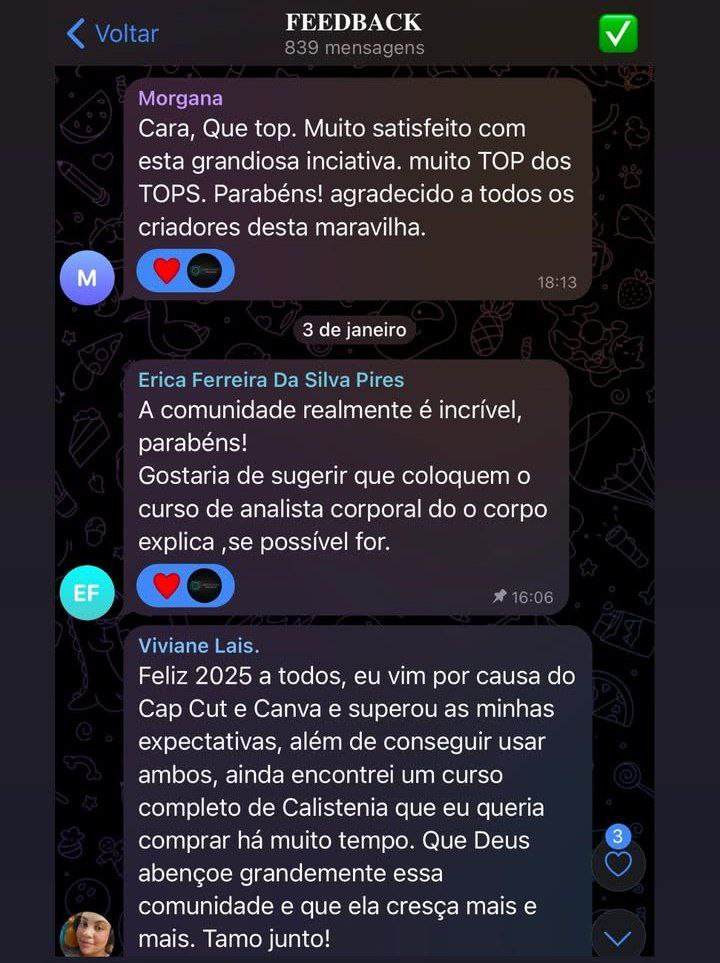Tap the red heart reaction under Erica's message
The height and width of the screenshot is (963, 720).
click(x=168, y=587)
